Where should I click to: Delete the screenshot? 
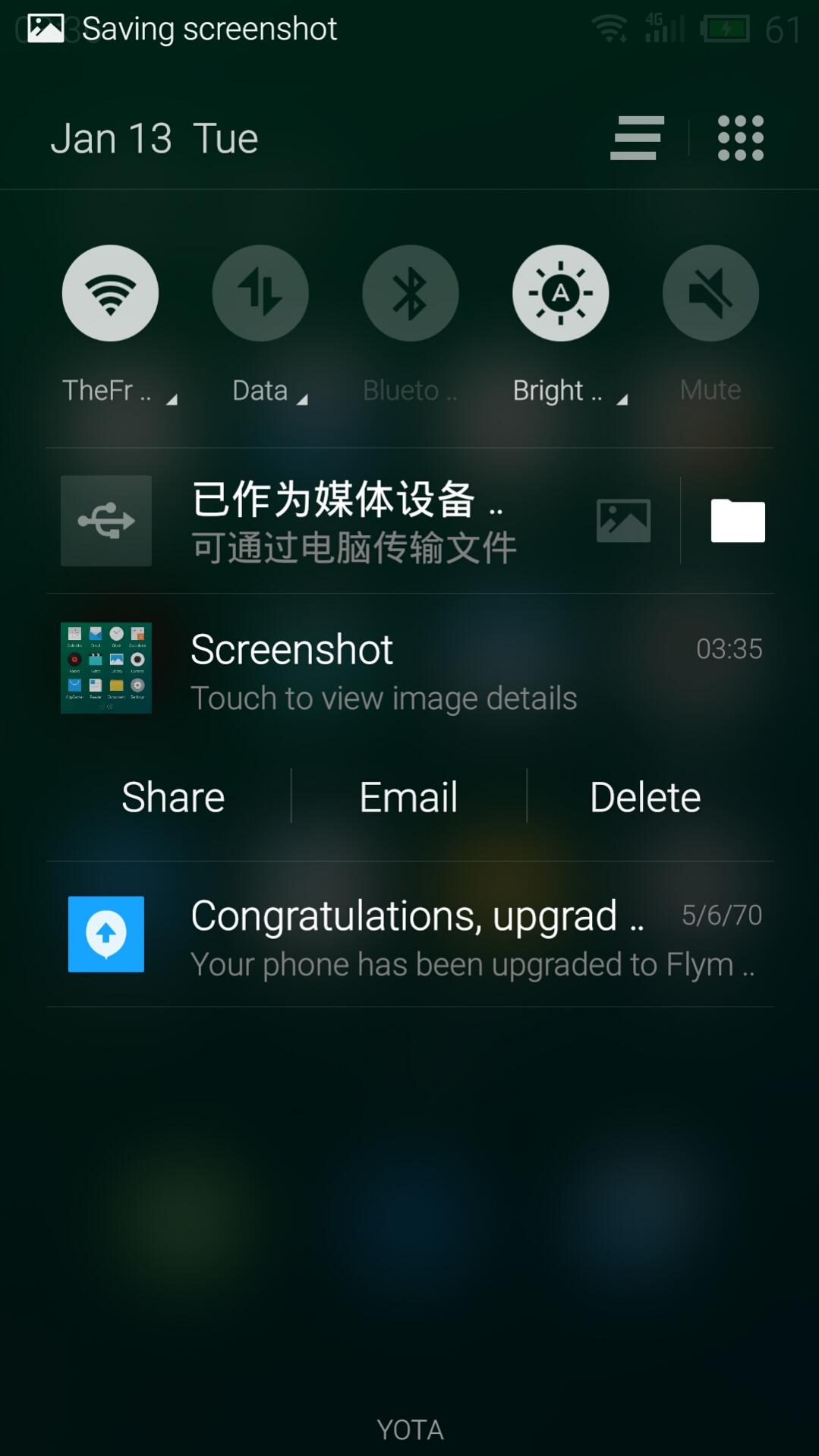point(645,797)
